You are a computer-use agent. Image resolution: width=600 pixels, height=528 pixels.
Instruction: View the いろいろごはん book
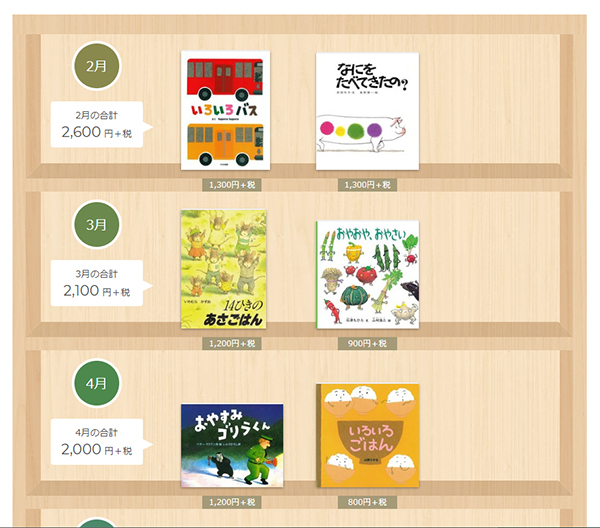pyautogui.click(x=367, y=435)
